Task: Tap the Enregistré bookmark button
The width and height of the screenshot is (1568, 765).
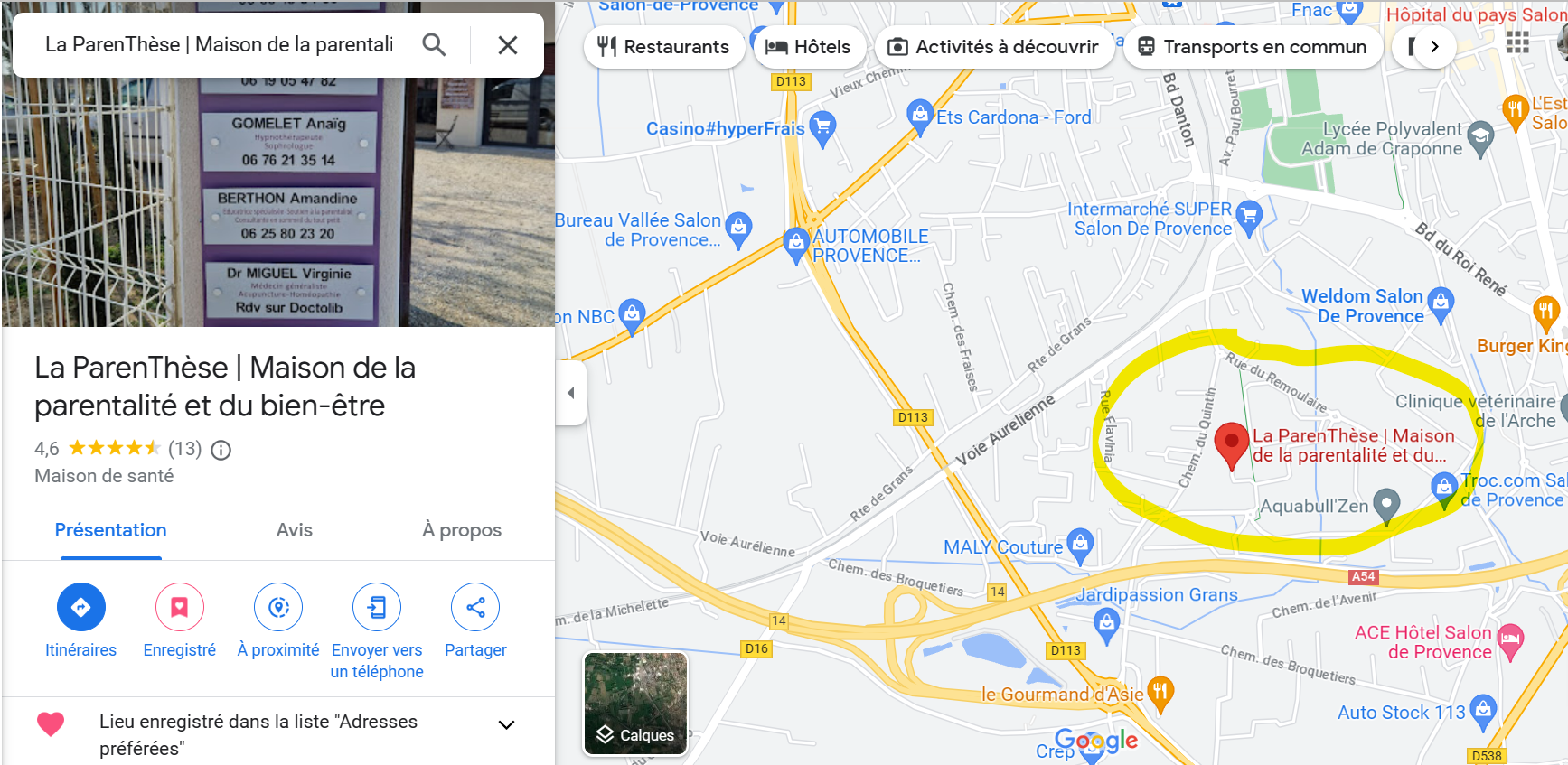Action: (x=180, y=621)
